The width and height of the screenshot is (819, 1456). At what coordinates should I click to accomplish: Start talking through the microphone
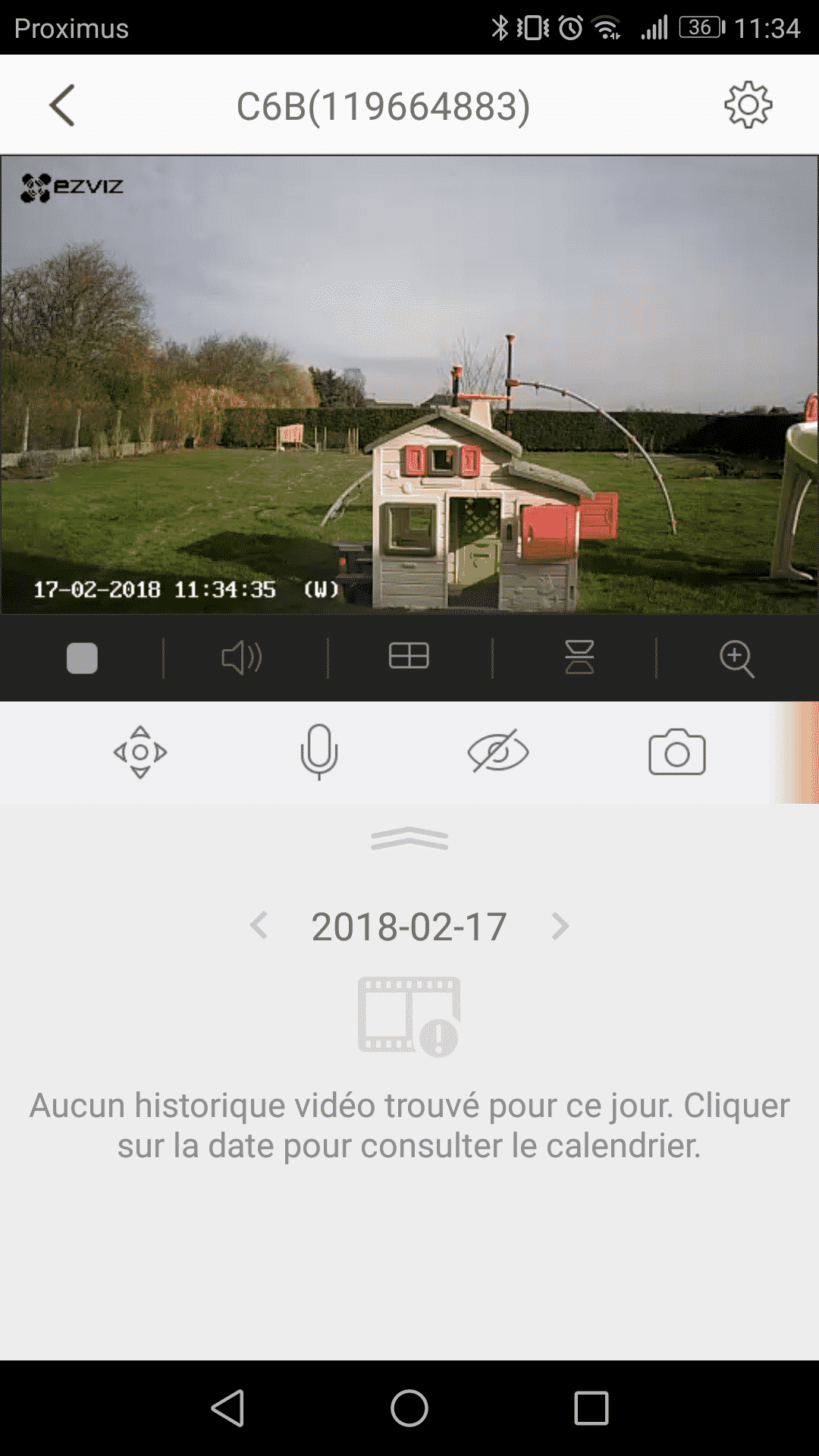[x=318, y=752]
